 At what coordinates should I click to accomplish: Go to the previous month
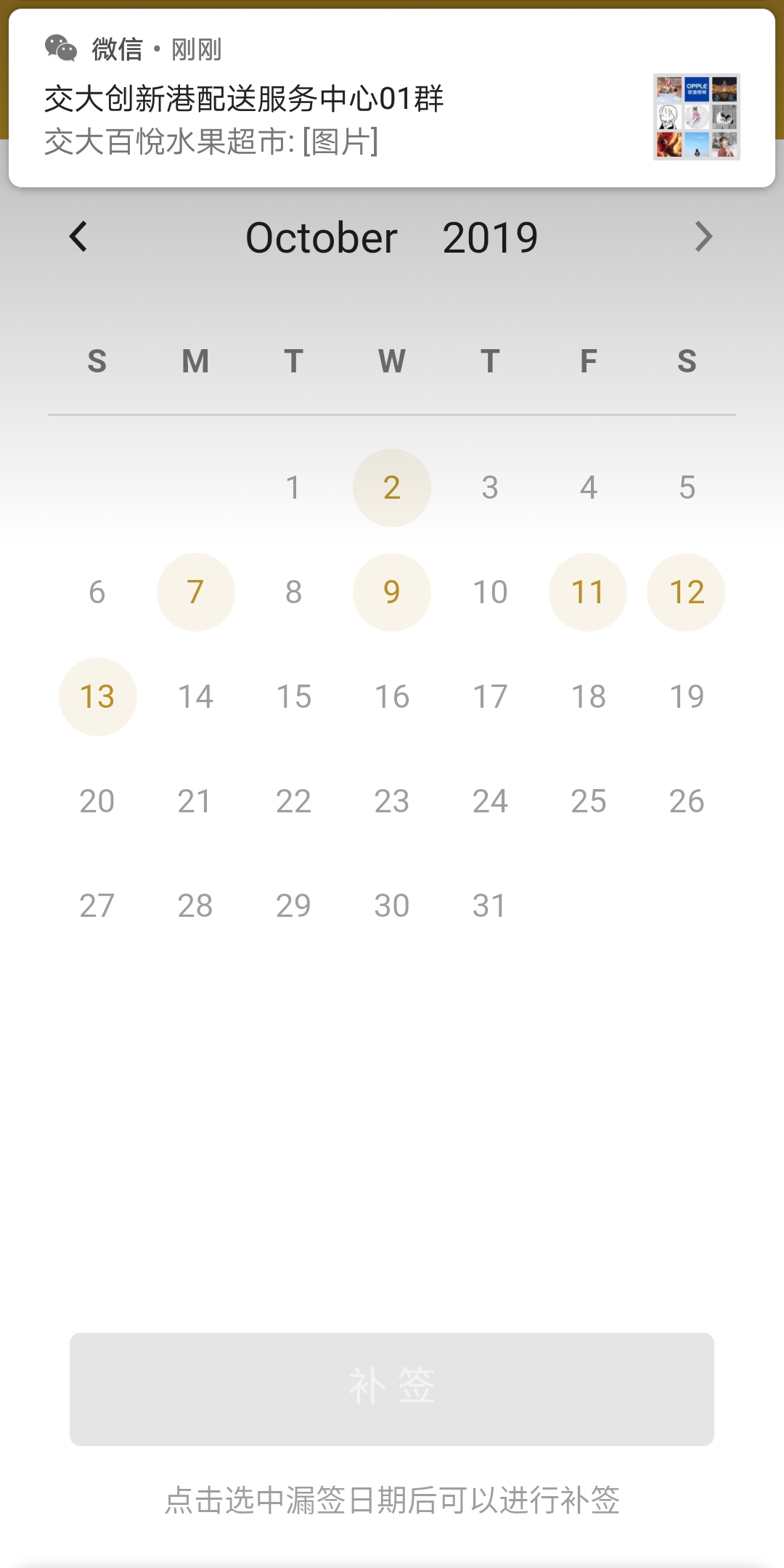click(x=78, y=237)
